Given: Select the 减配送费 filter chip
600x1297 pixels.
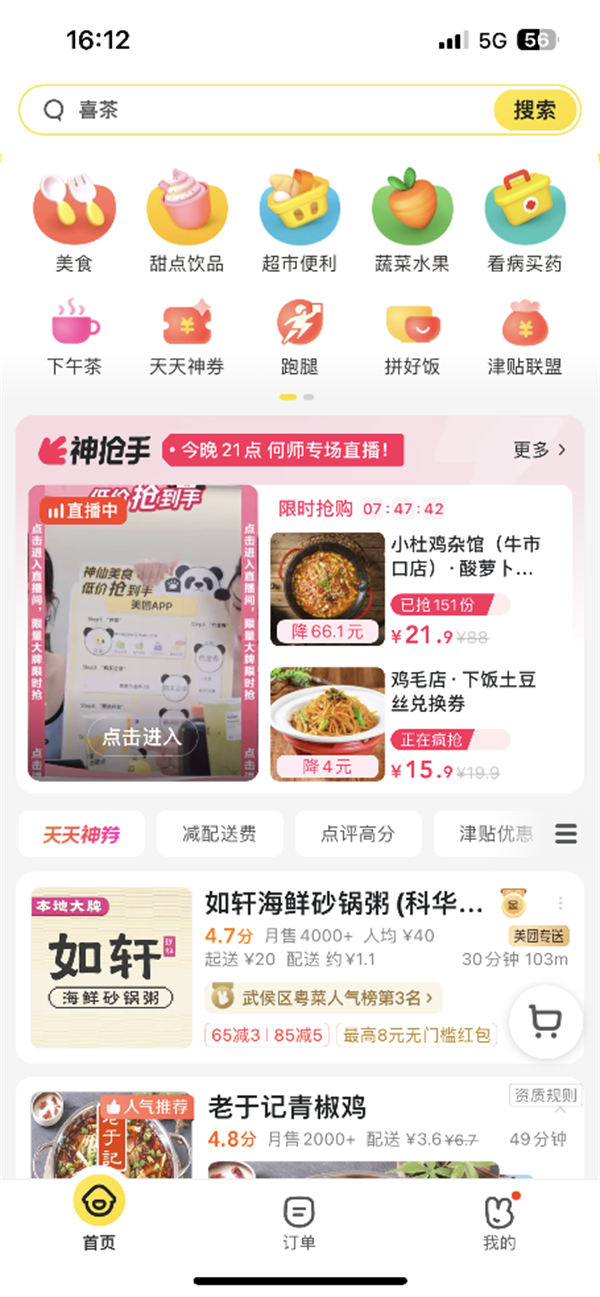Looking at the screenshot, I should pos(219,834).
